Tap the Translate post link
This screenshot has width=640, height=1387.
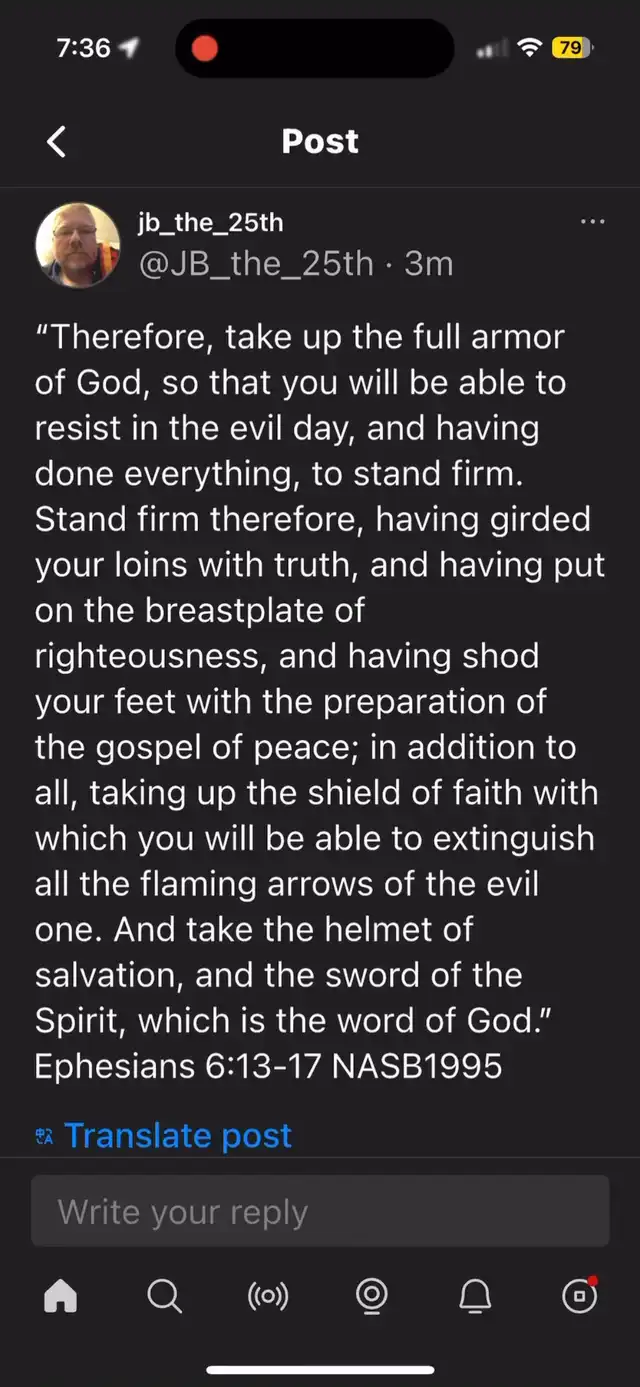click(178, 1135)
